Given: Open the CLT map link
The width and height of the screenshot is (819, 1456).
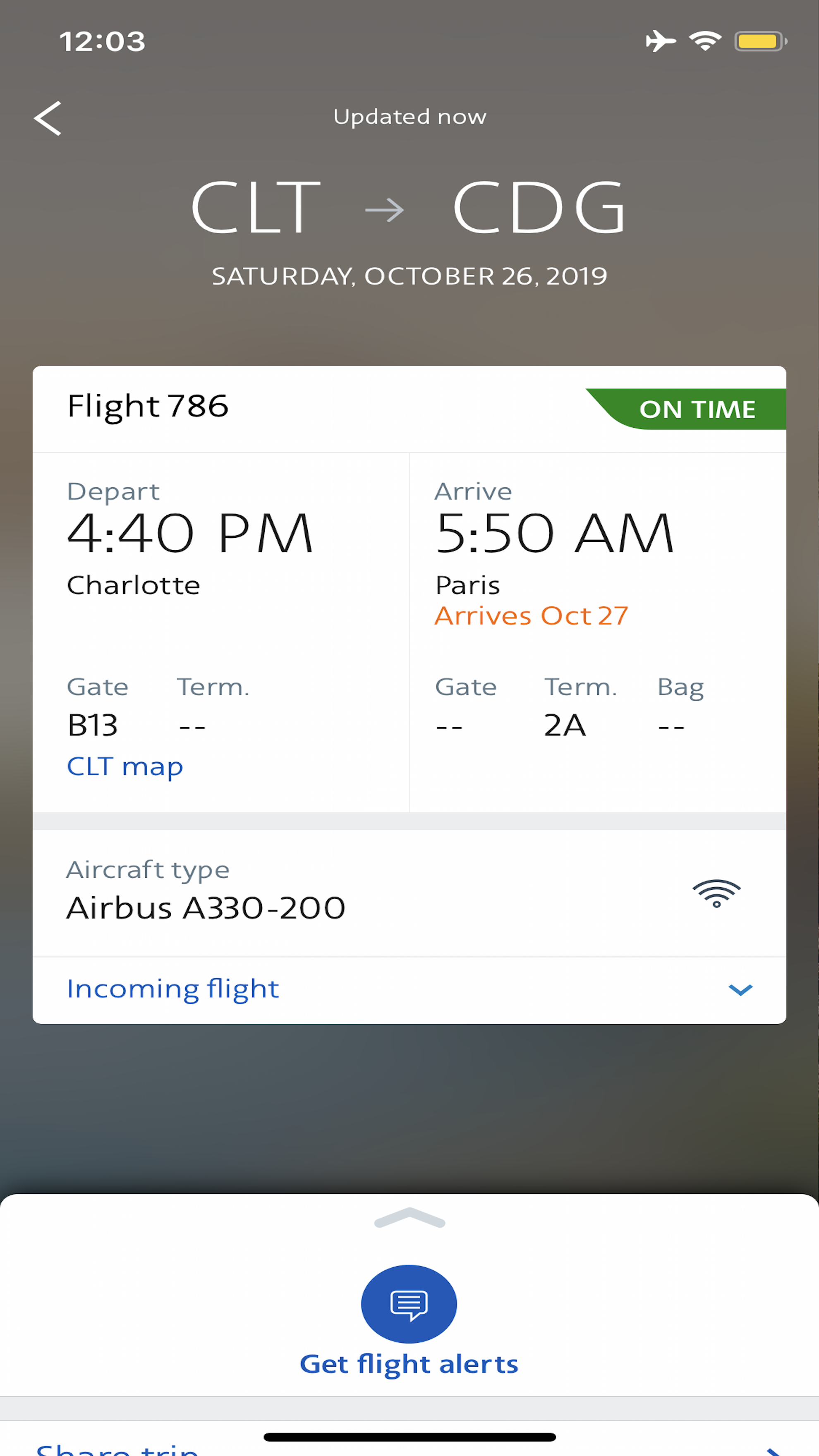Looking at the screenshot, I should (x=125, y=767).
